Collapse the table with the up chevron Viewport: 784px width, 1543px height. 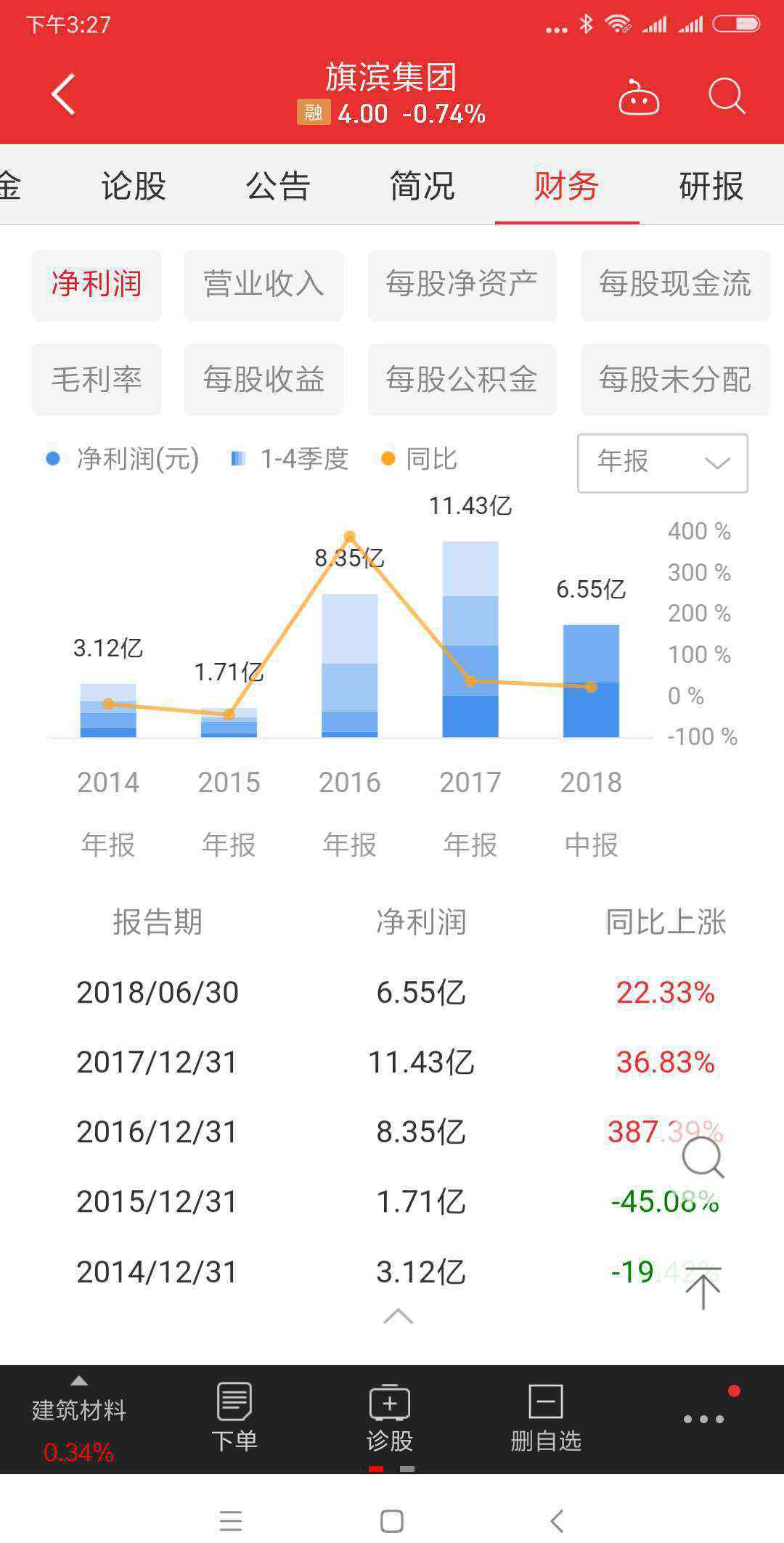coord(398,1316)
